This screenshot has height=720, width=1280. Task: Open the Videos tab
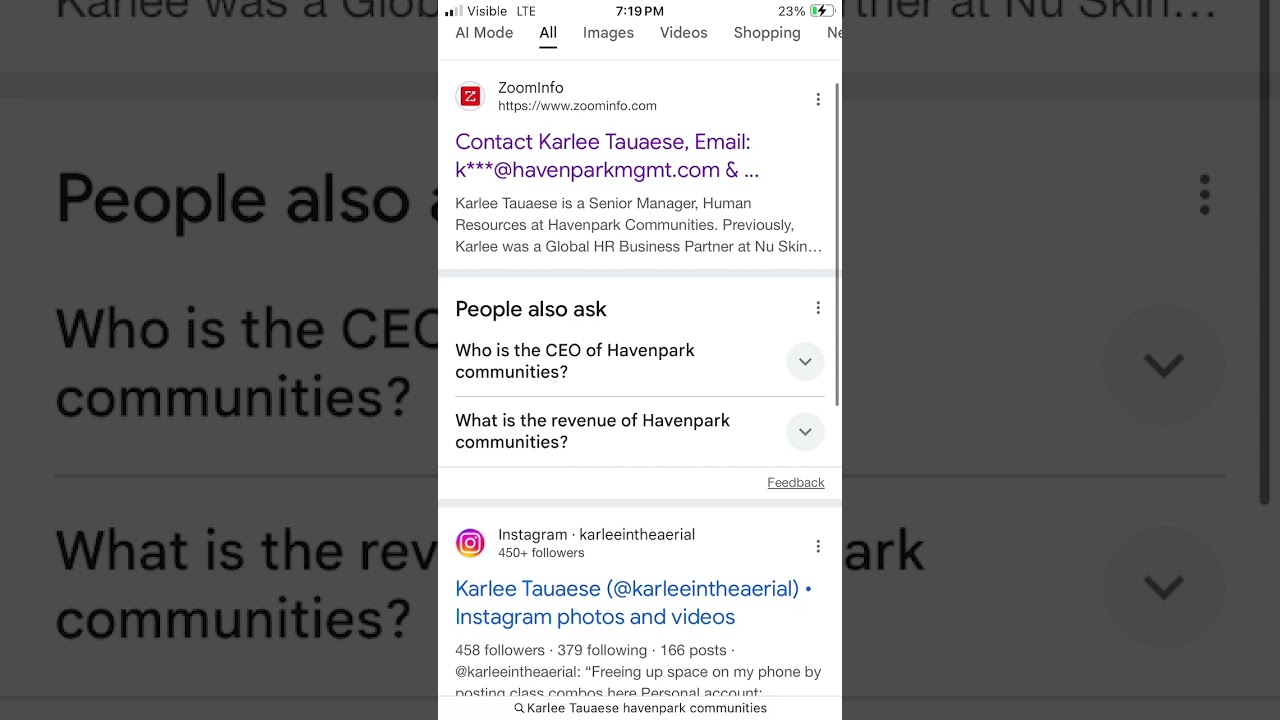click(683, 33)
